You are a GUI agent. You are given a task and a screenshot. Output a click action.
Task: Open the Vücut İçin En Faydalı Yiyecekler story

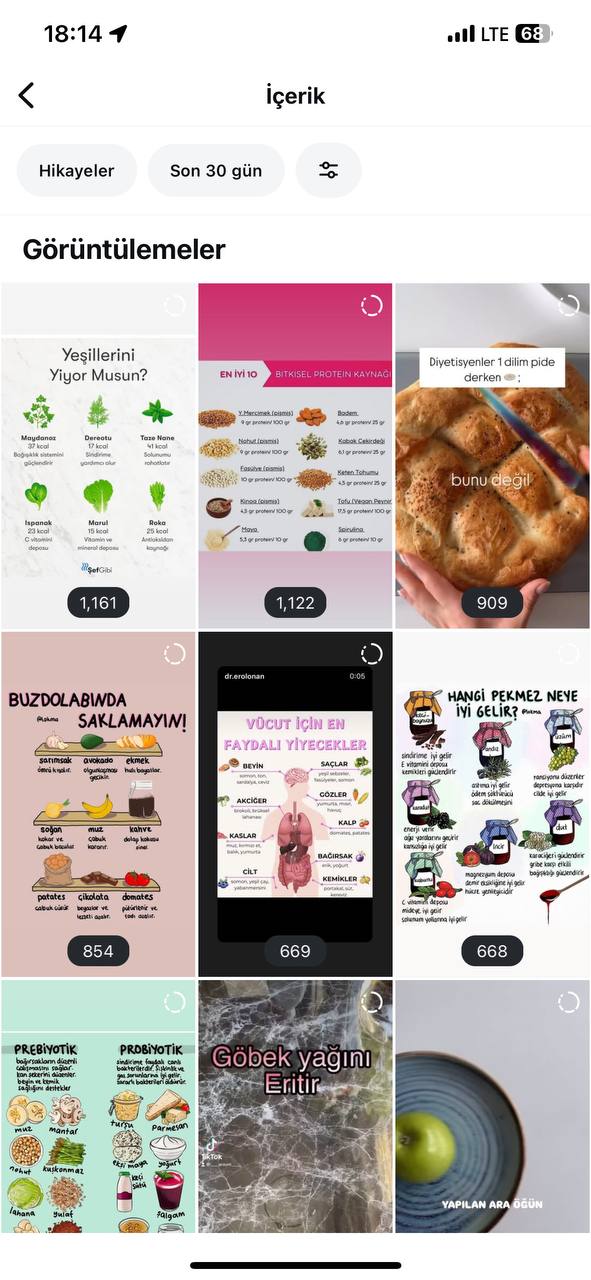[x=295, y=804]
